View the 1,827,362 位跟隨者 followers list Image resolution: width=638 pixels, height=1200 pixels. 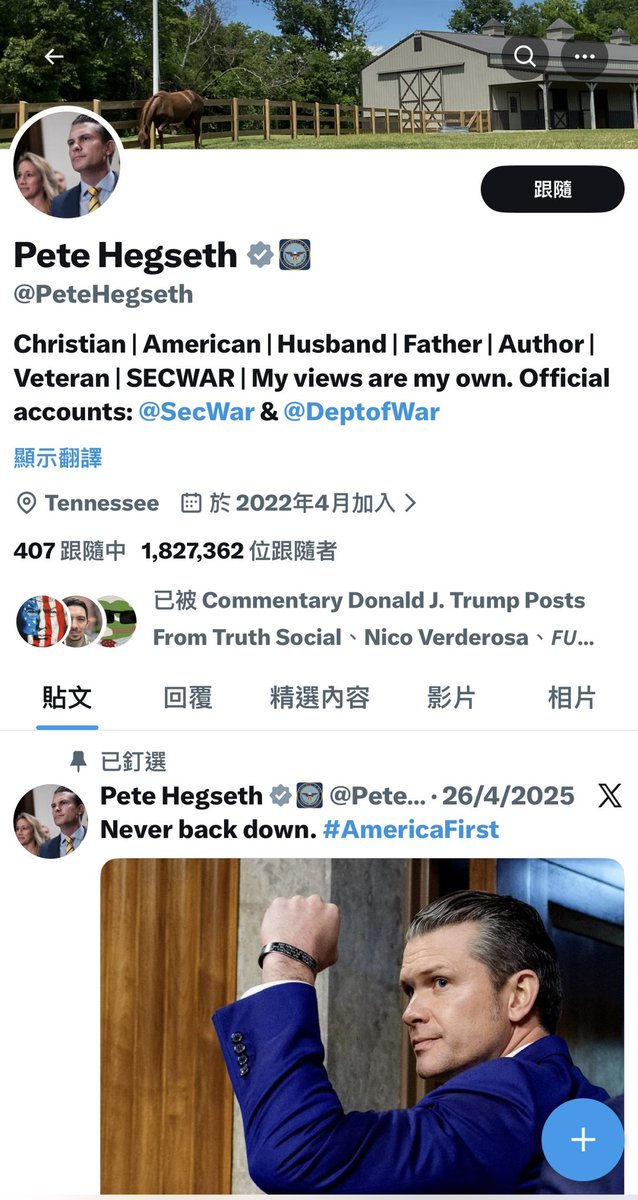[x=239, y=550]
